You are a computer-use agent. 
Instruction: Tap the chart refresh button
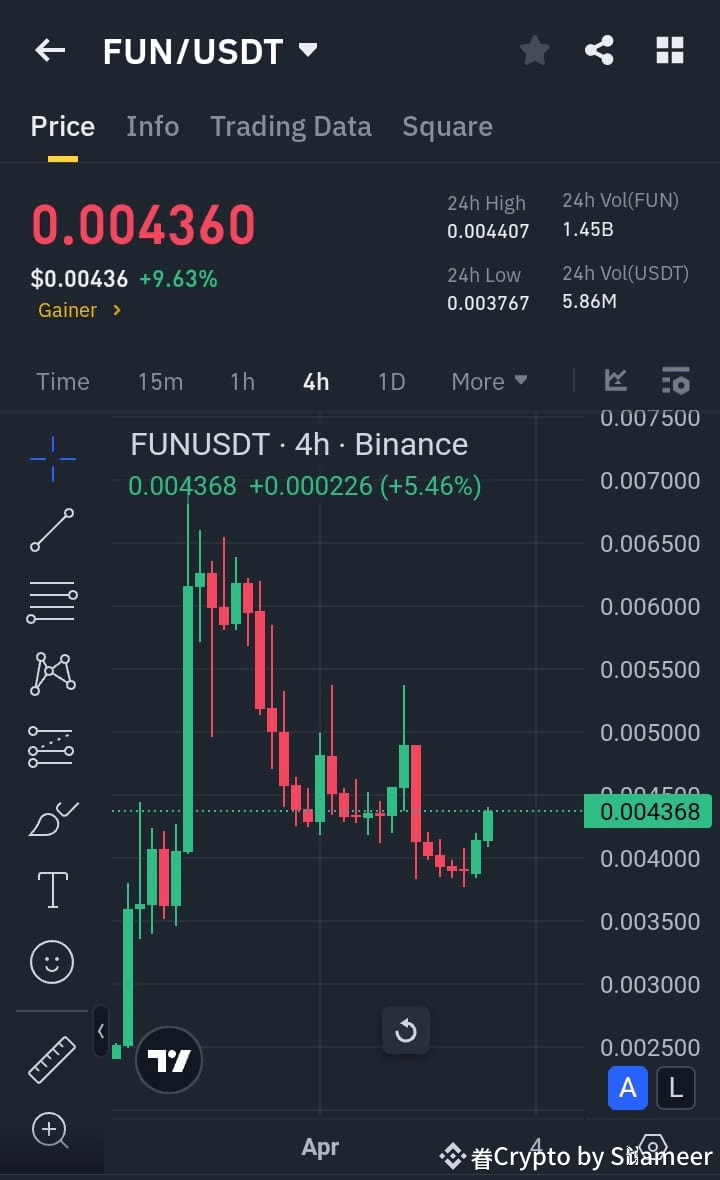406,1030
